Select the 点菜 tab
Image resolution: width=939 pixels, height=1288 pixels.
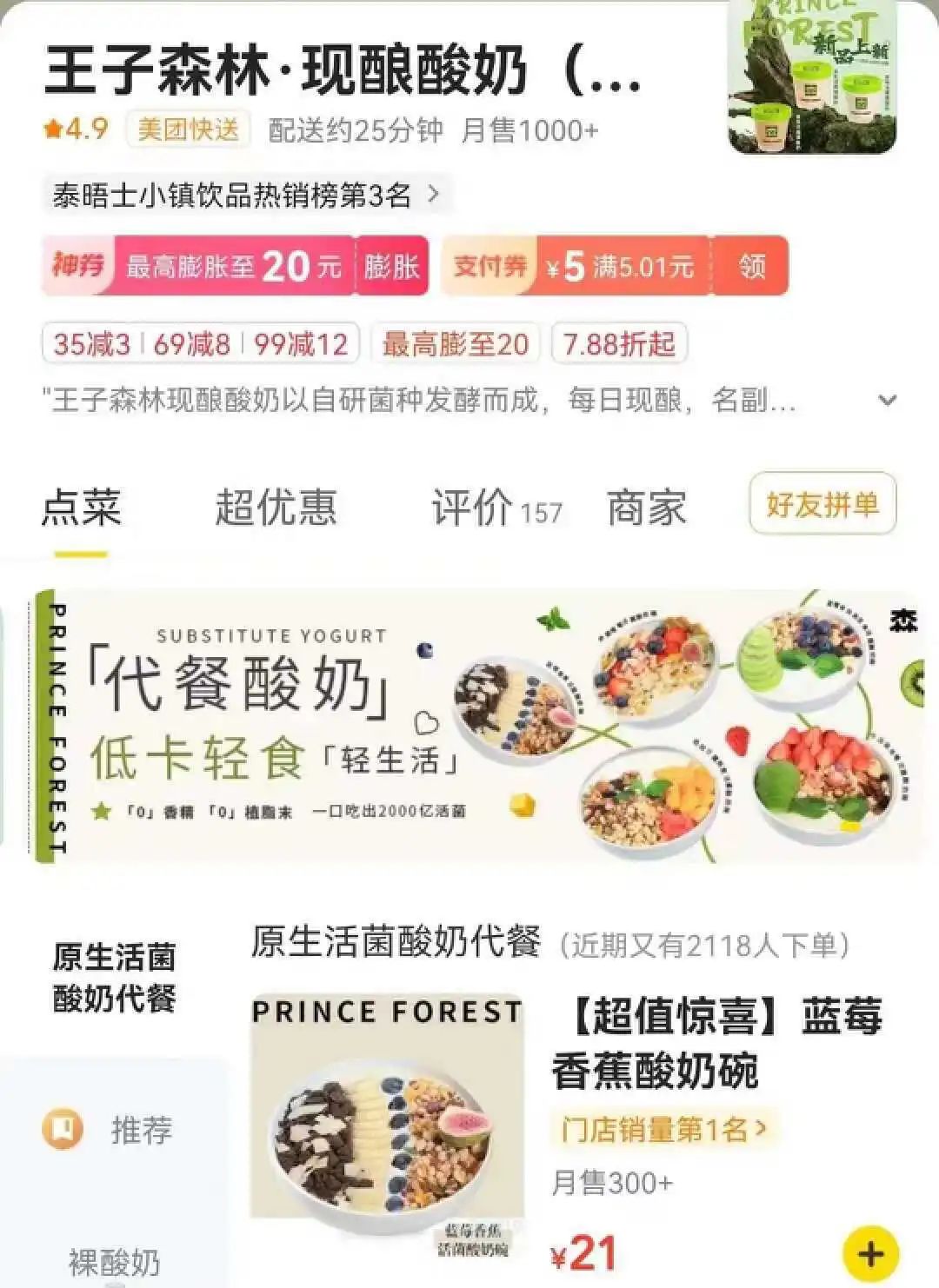82,508
